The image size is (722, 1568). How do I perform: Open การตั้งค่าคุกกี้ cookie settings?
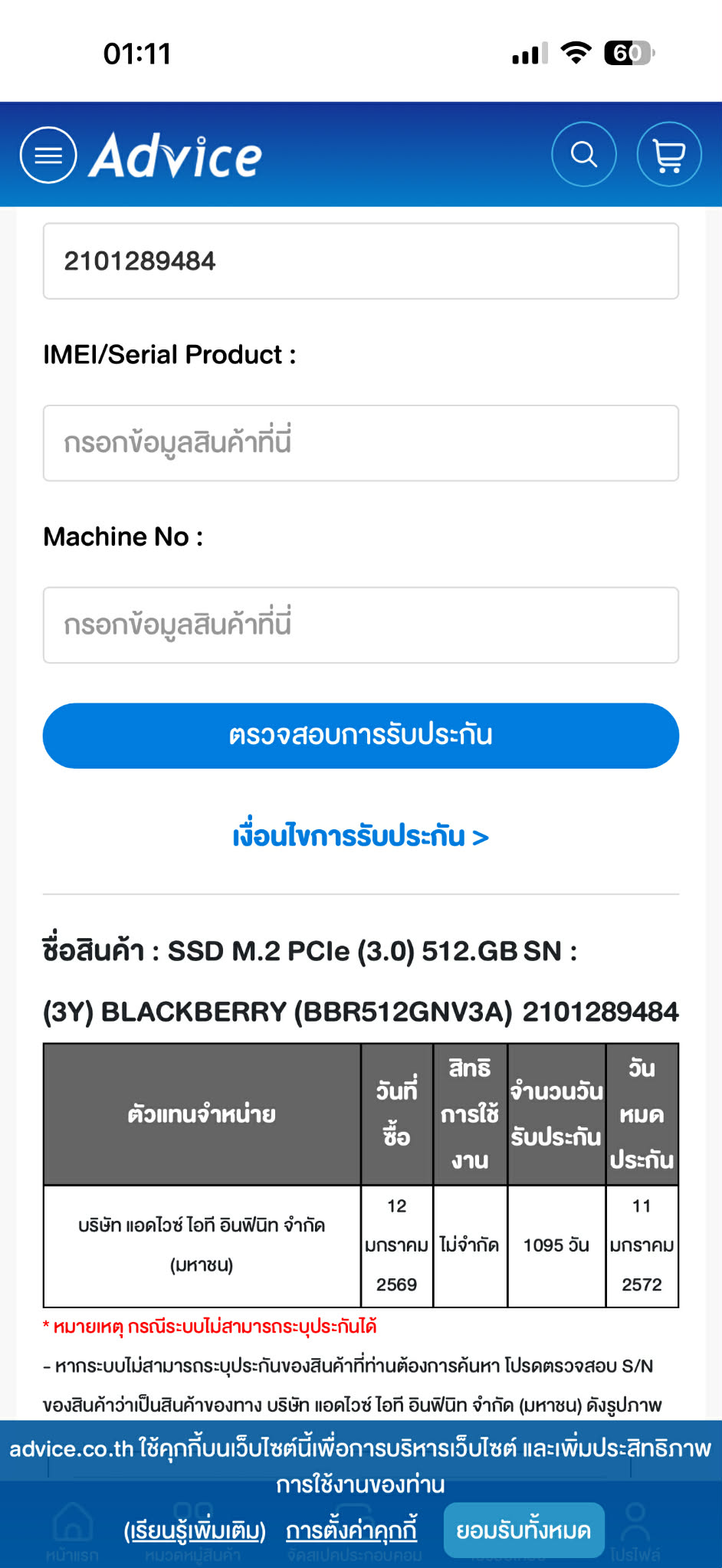tap(352, 1531)
